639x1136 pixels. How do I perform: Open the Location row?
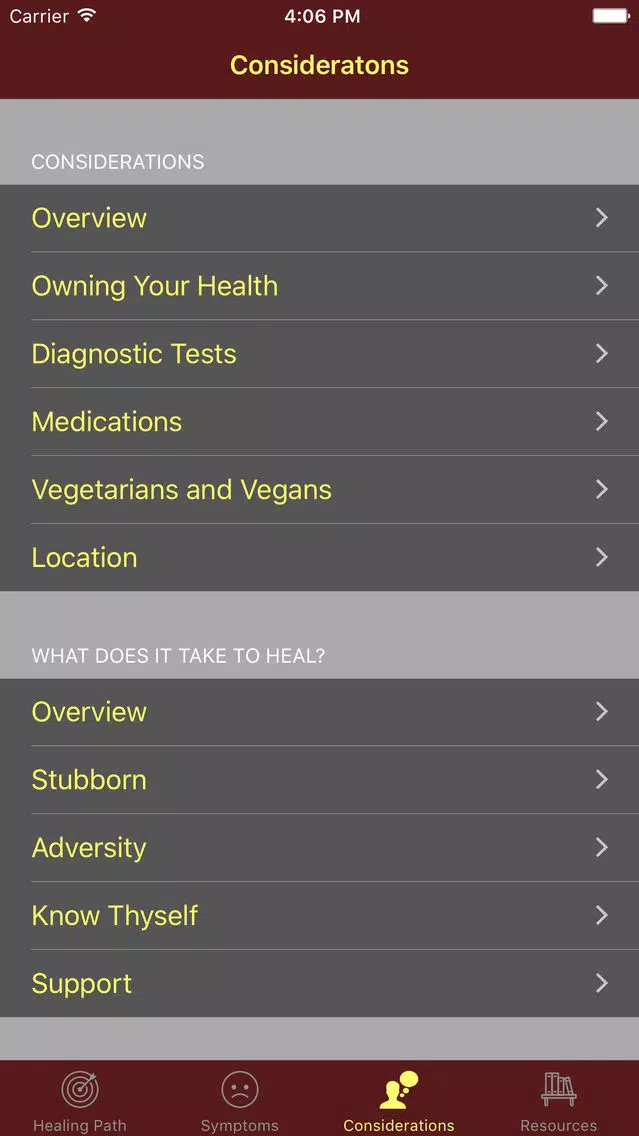tap(320, 558)
